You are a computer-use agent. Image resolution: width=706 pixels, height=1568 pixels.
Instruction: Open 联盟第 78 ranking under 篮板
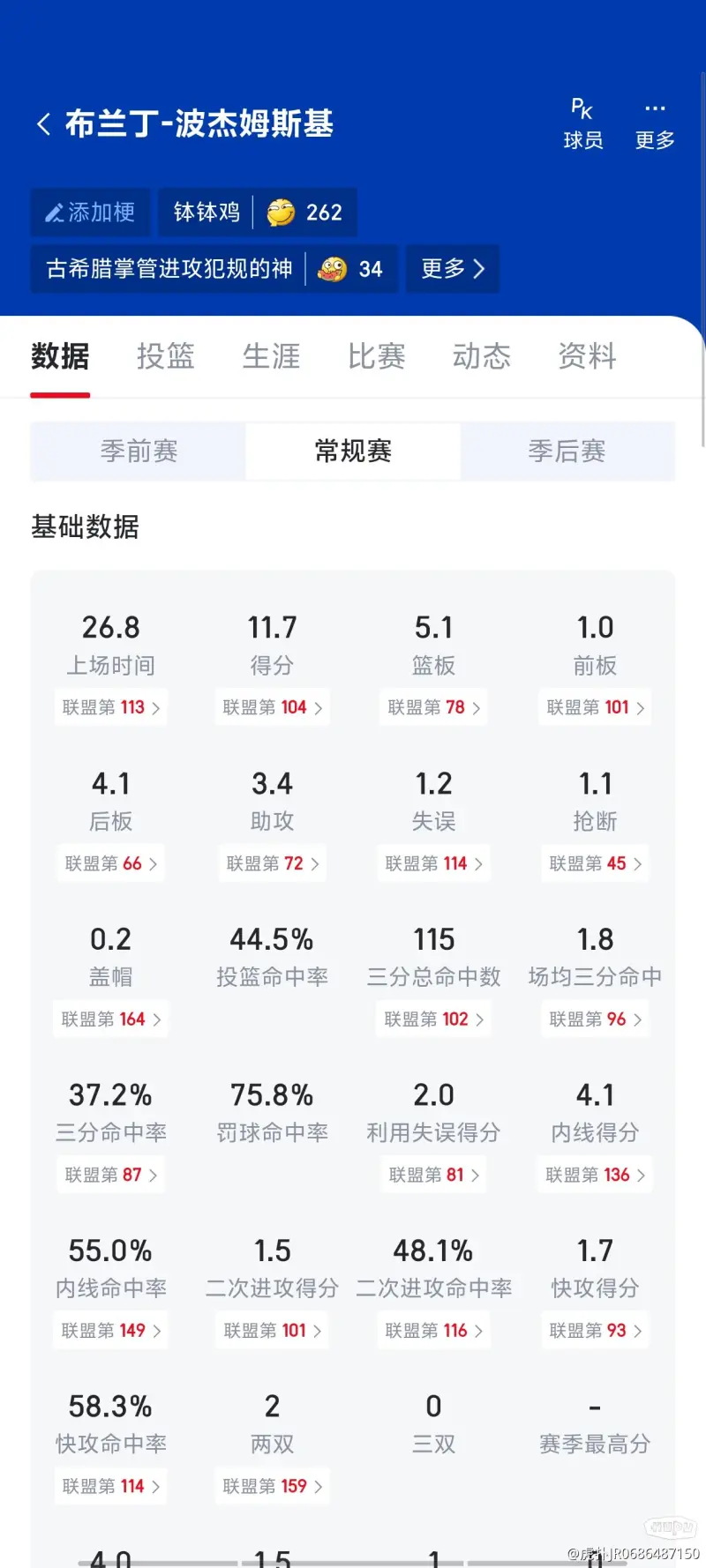pyautogui.click(x=433, y=707)
